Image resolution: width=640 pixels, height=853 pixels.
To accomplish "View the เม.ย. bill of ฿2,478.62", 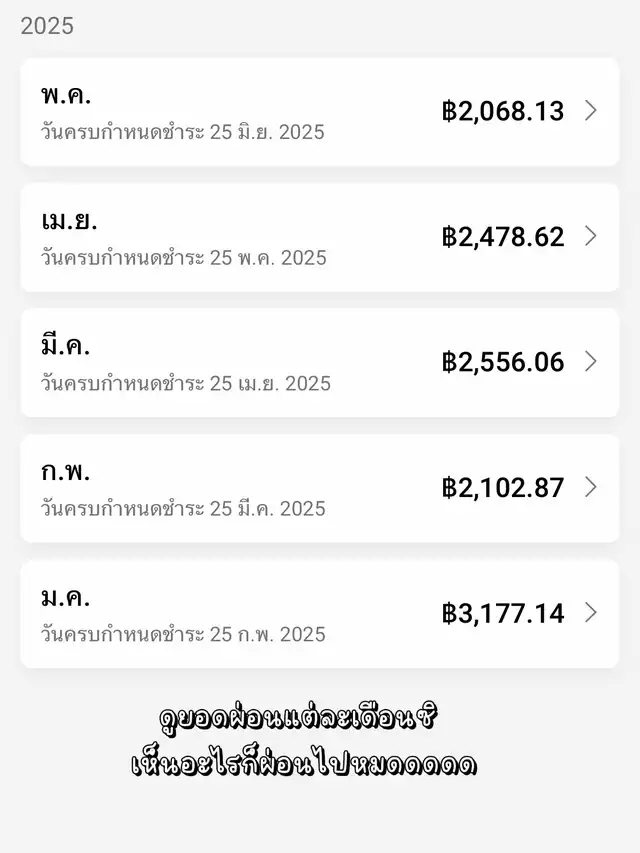I will (x=319, y=237).
